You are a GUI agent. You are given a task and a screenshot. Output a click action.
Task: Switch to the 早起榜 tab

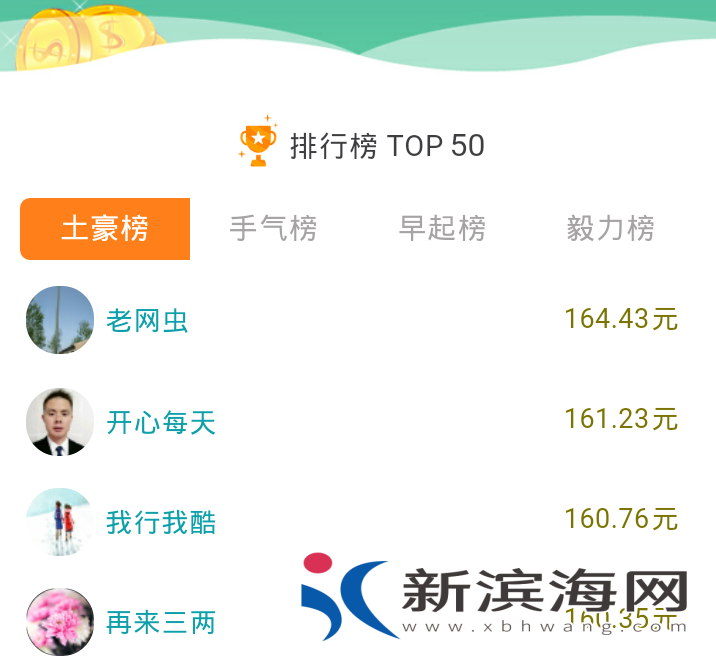tap(442, 229)
